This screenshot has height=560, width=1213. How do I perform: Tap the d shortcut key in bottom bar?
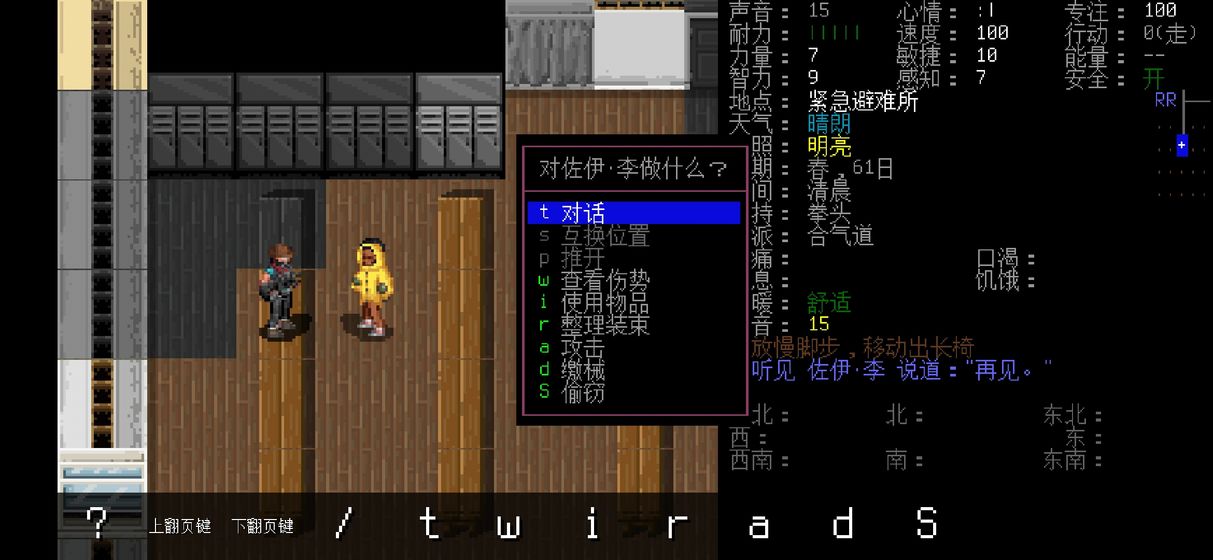842,524
